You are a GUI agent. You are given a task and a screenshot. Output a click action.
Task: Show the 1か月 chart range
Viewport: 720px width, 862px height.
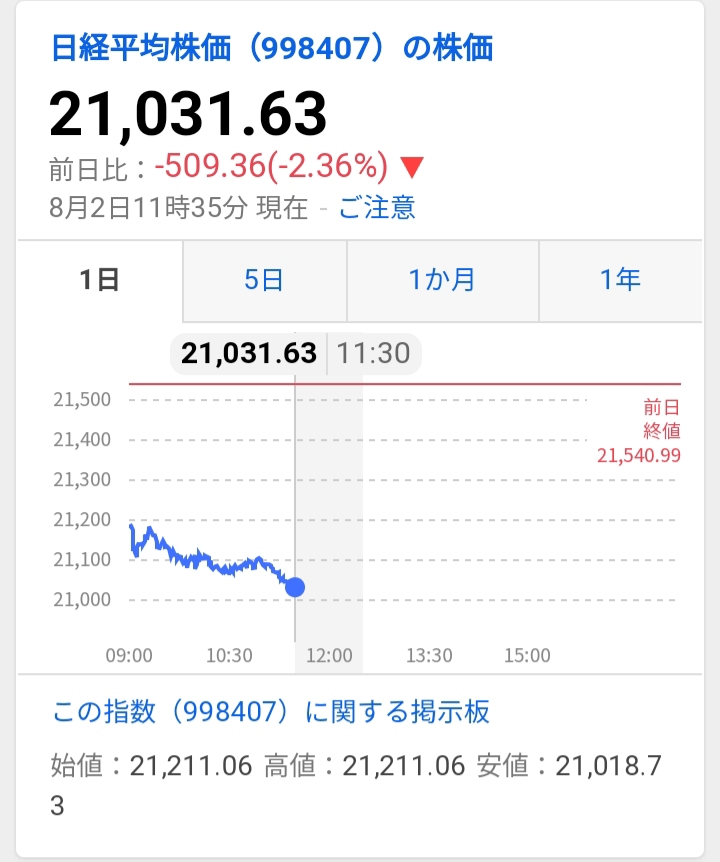[442, 280]
